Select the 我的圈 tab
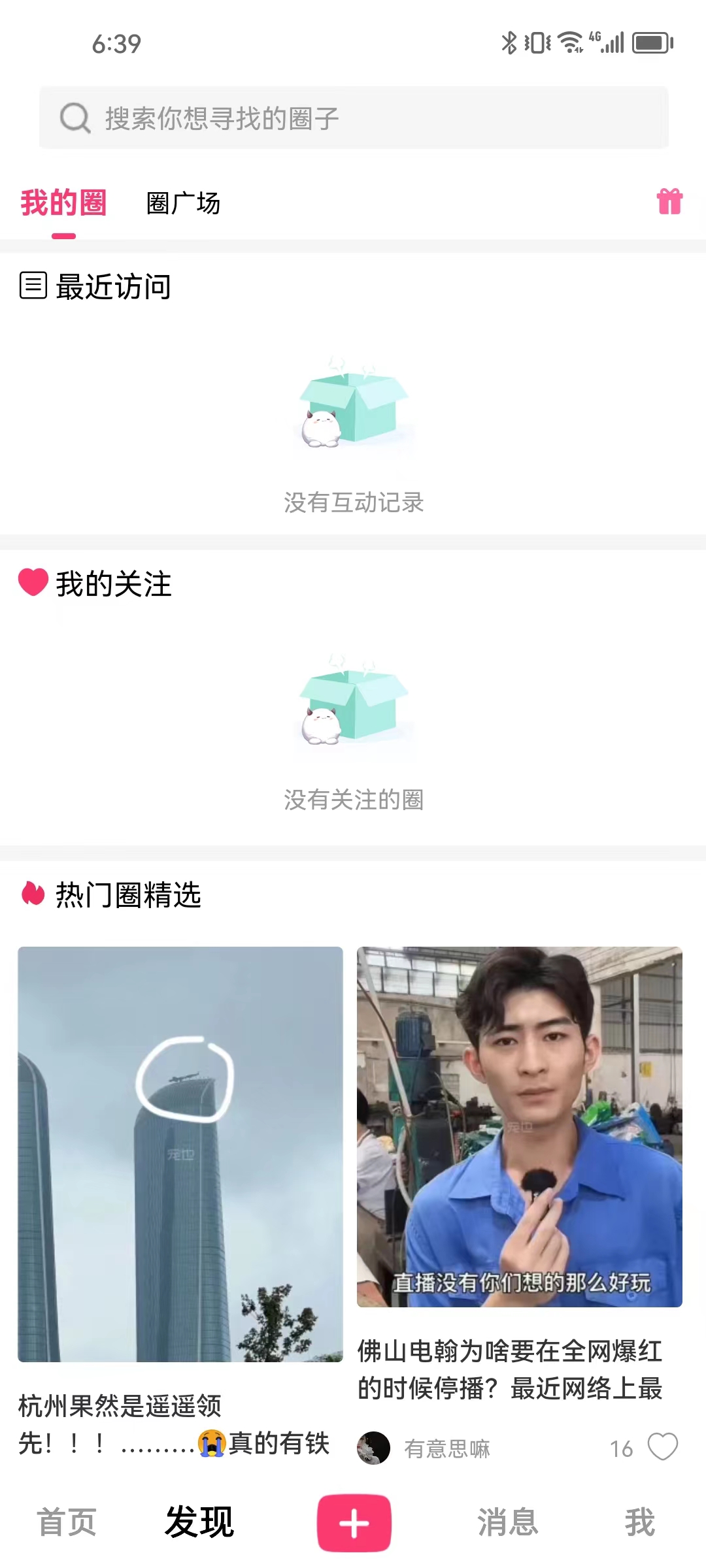Screen dimensions: 706x1568 63,203
